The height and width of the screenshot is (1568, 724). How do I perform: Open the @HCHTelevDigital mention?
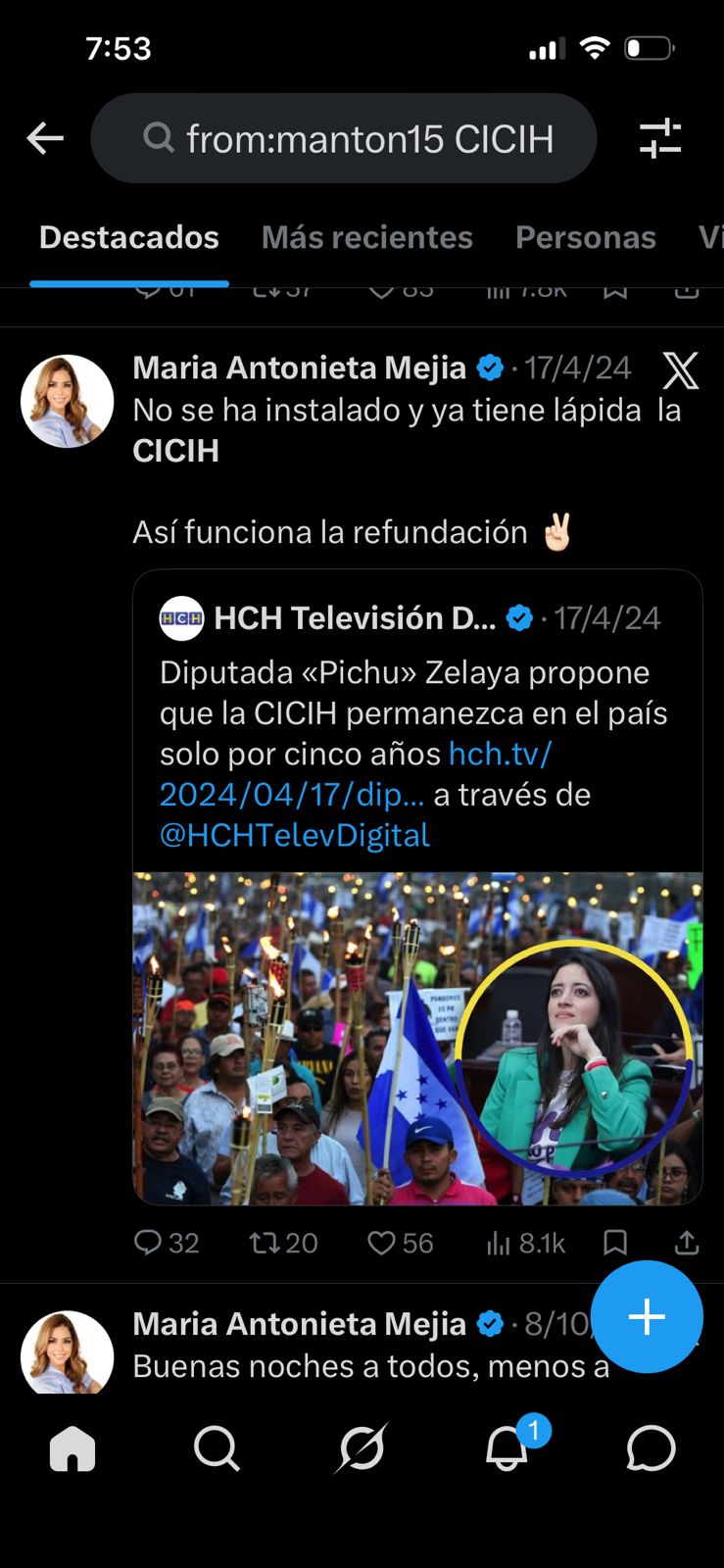click(x=295, y=835)
